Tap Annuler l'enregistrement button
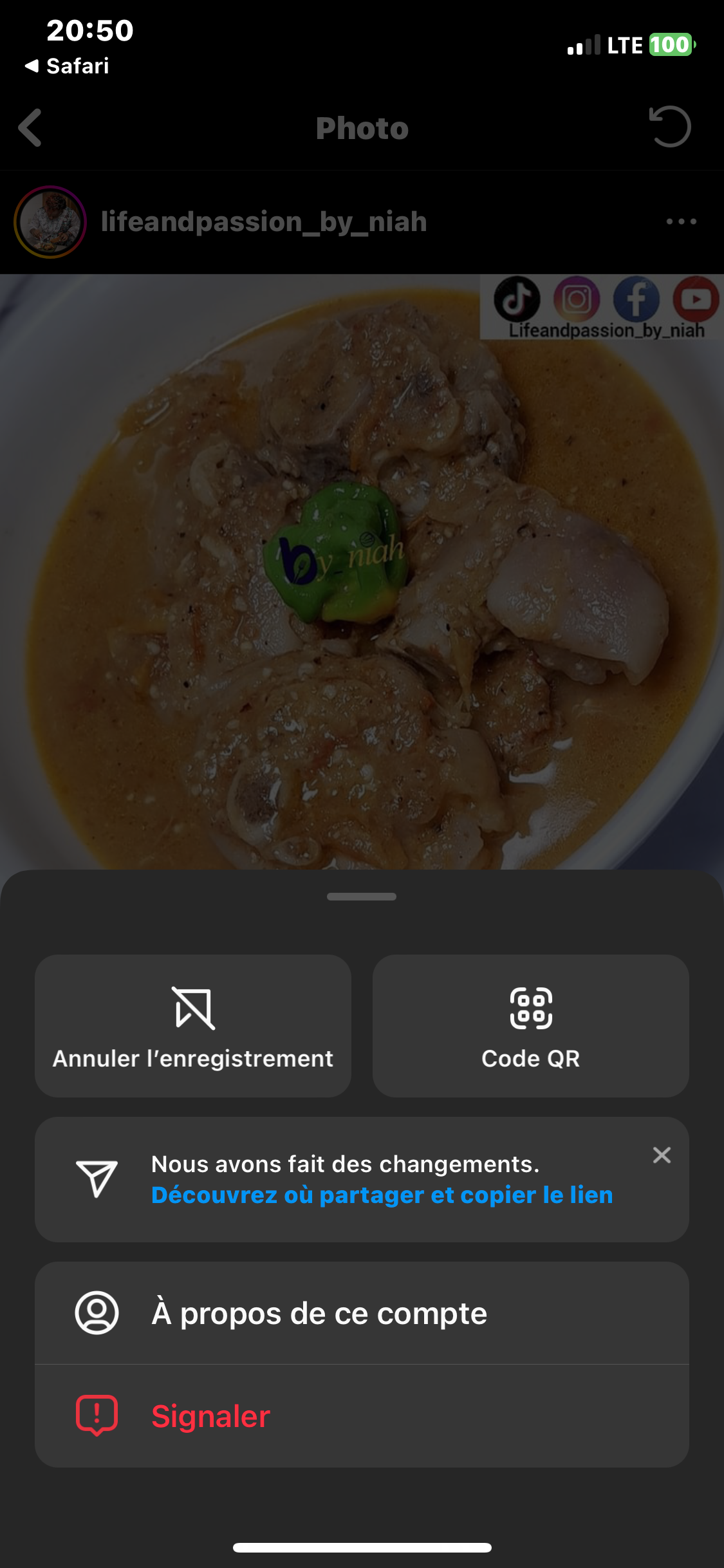 pyautogui.click(x=193, y=1025)
